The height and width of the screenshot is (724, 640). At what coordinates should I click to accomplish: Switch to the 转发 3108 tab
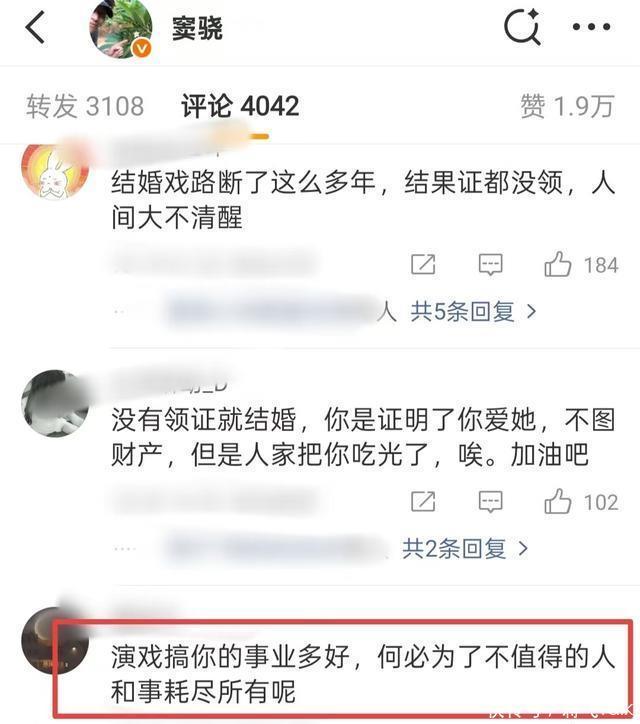pos(85,106)
